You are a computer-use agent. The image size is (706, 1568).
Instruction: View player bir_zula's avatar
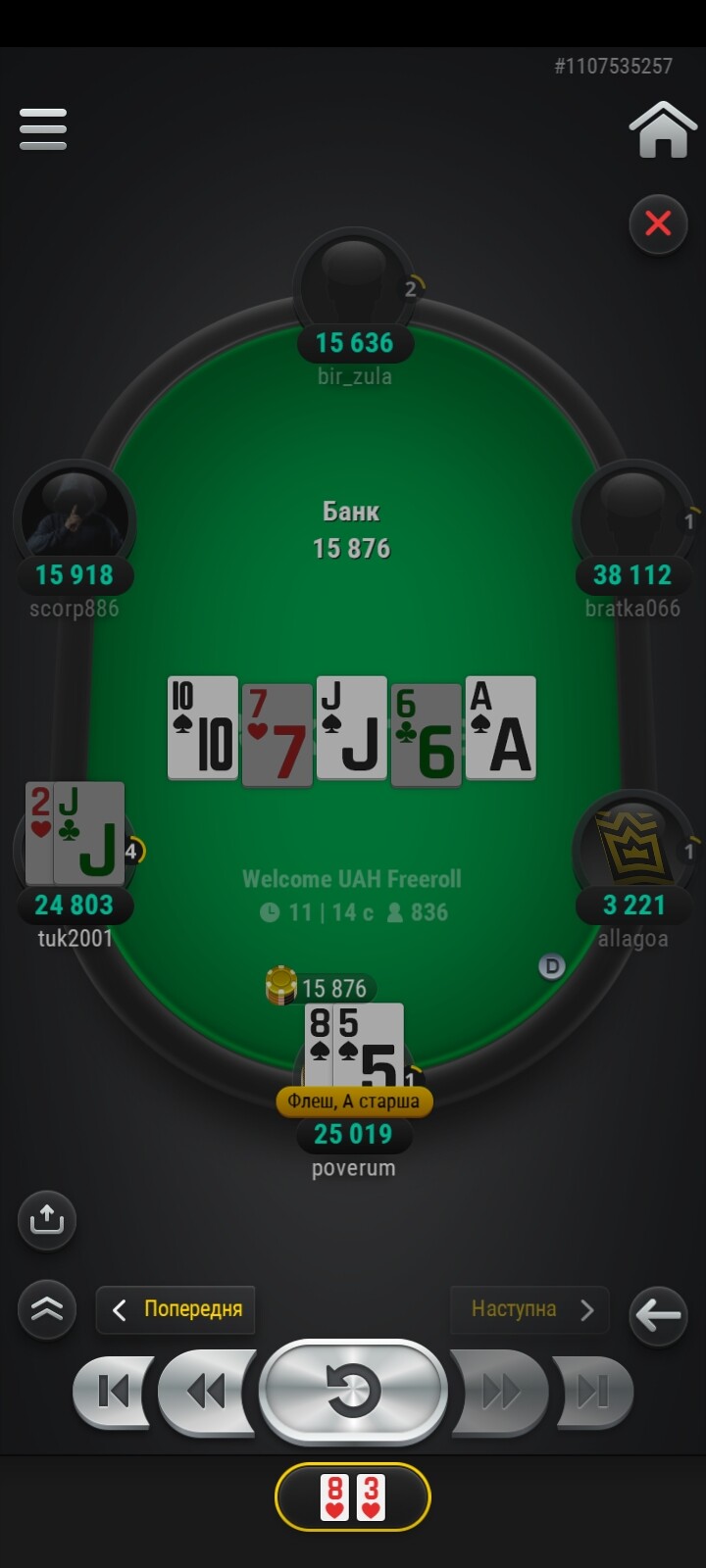355,284
